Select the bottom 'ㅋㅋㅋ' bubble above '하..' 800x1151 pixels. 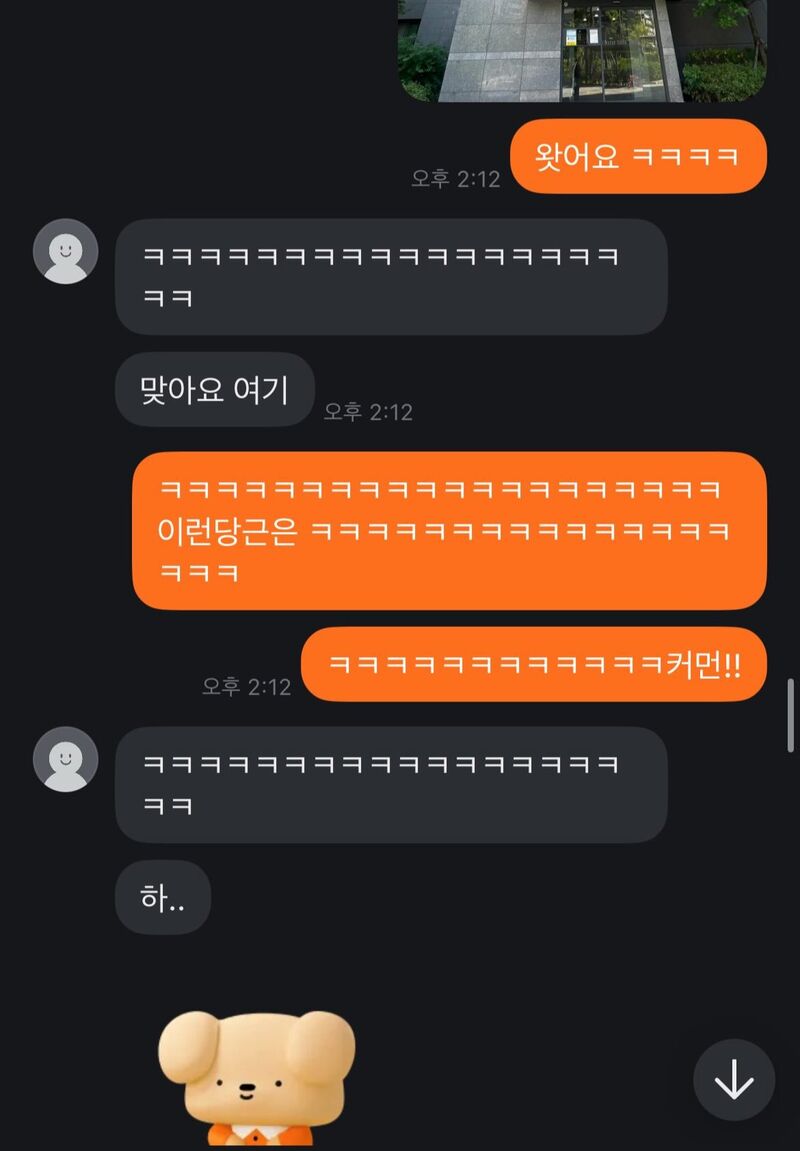point(390,784)
